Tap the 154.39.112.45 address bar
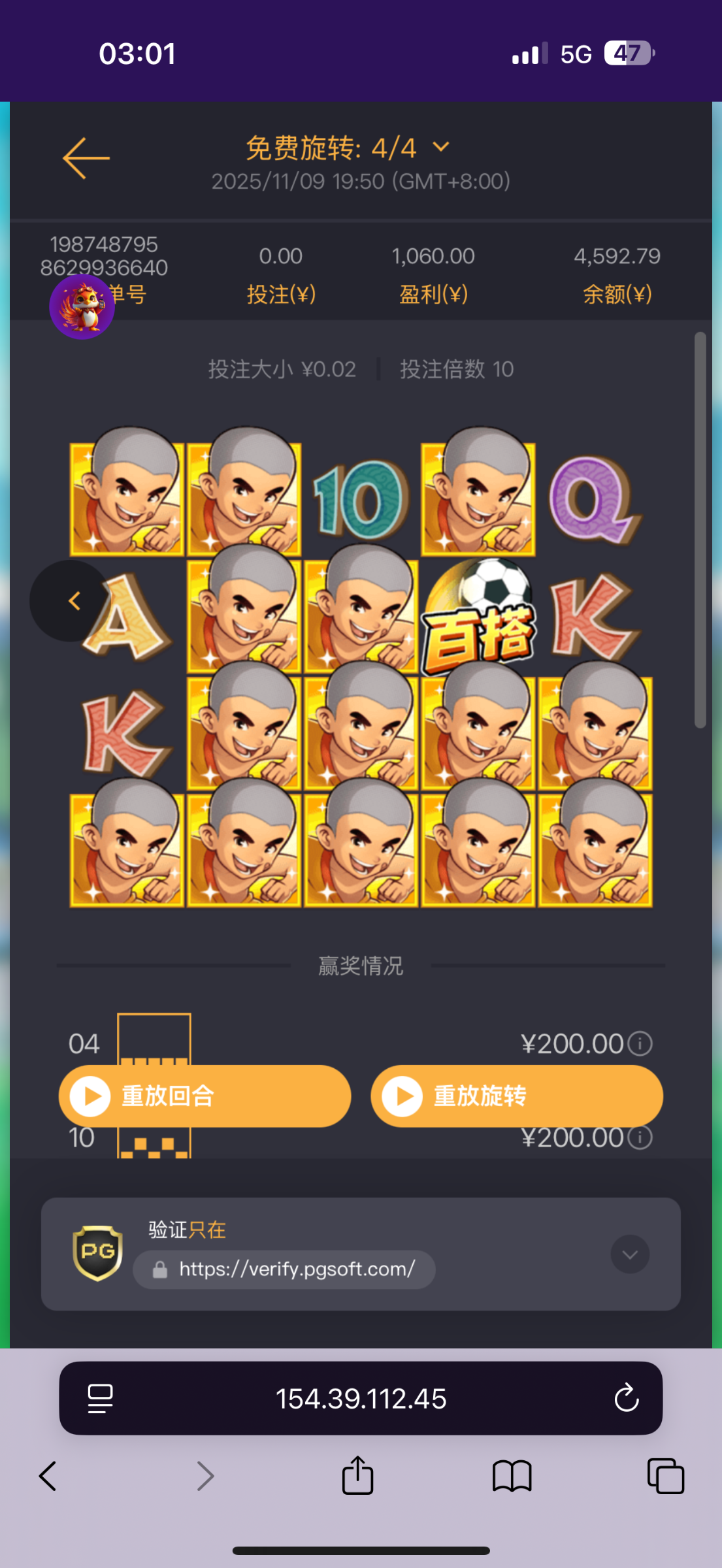This screenshot has width=722, height=1568. coord(361,1399)
